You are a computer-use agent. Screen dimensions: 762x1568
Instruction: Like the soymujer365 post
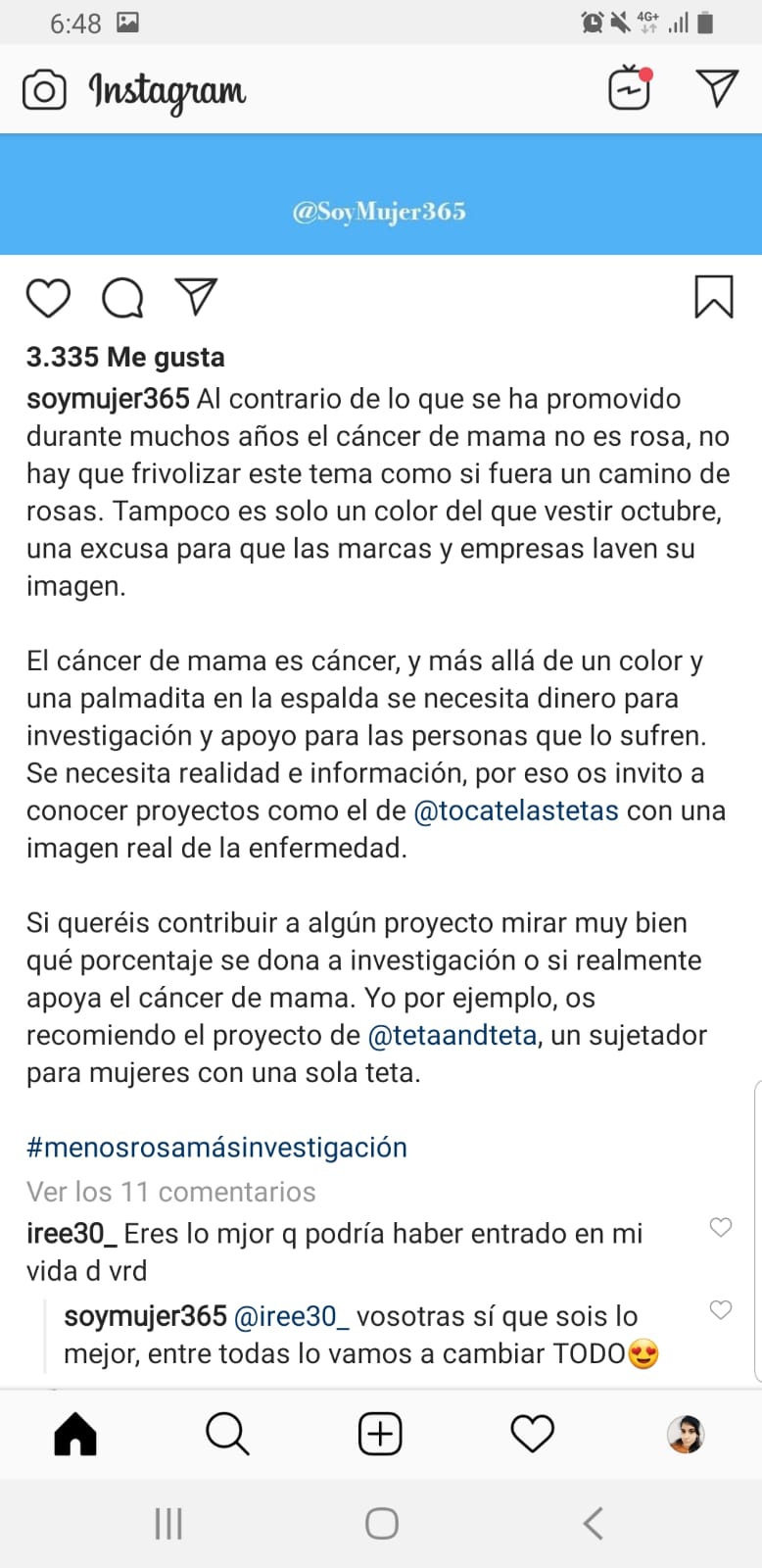click(48, 298)
